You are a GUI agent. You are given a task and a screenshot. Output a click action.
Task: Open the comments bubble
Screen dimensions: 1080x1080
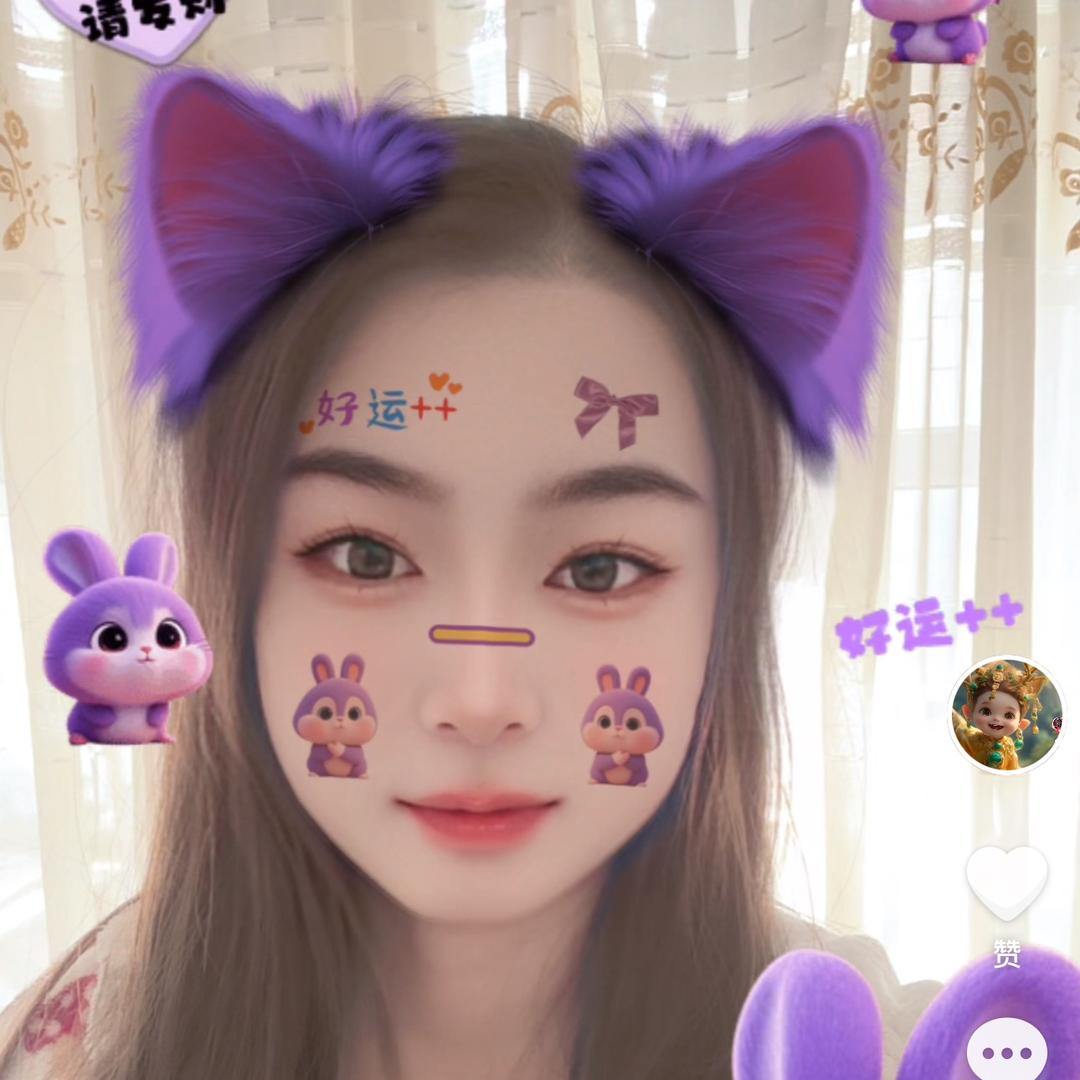click(x=1006, y=1052)
